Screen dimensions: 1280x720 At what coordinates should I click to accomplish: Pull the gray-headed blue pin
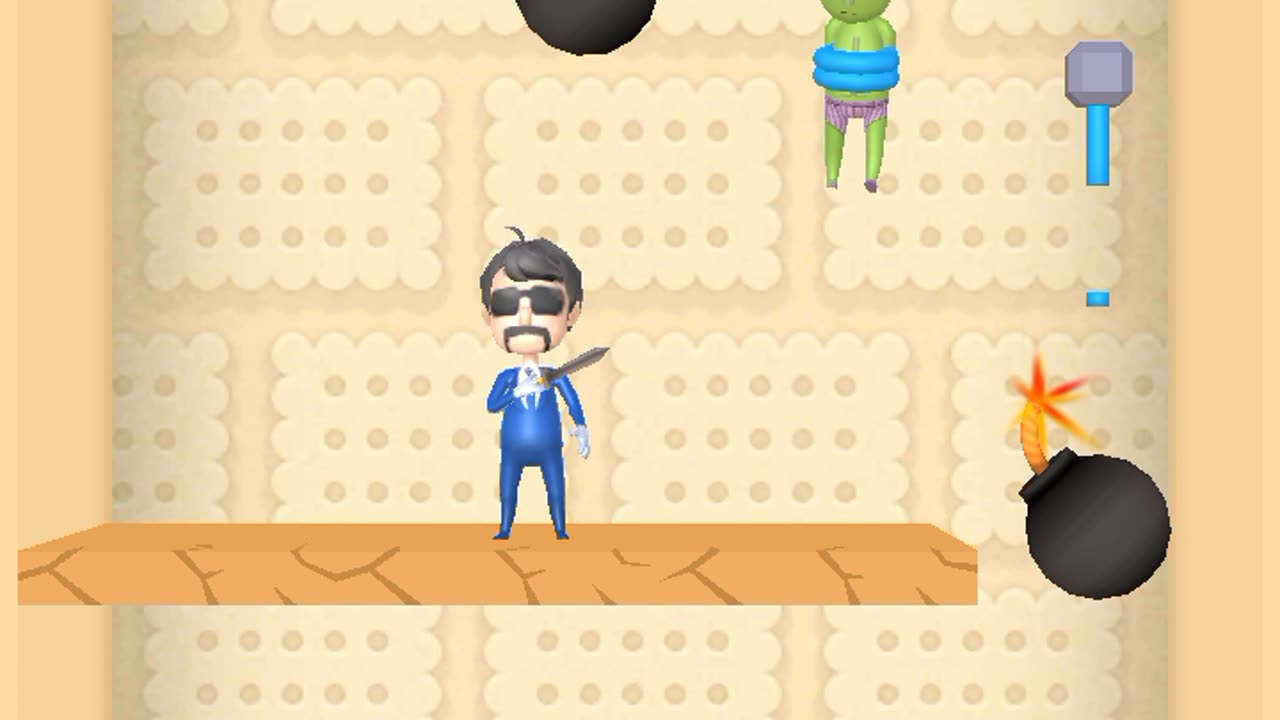(x=1098, y=76)
